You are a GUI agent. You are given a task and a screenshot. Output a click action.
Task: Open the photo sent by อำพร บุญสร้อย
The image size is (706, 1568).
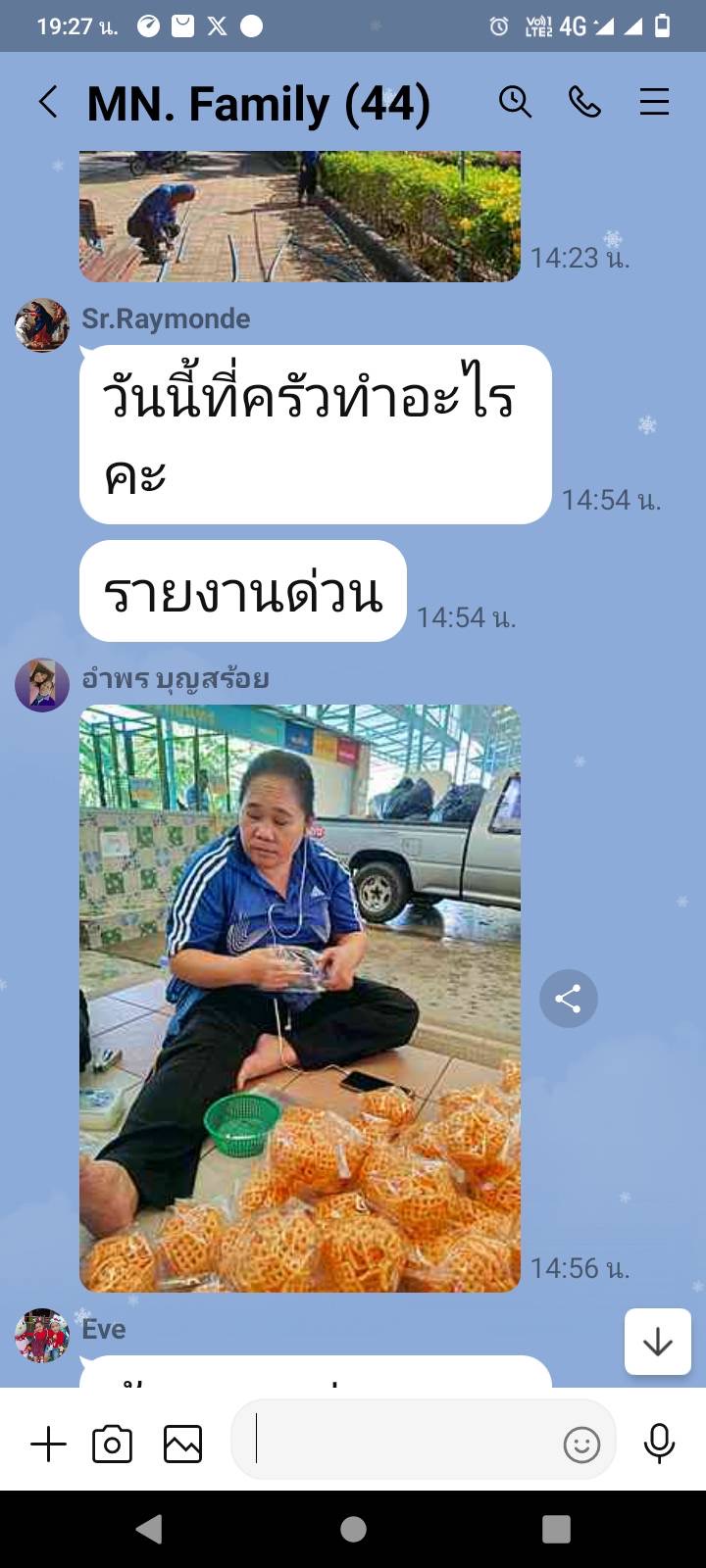299,998
